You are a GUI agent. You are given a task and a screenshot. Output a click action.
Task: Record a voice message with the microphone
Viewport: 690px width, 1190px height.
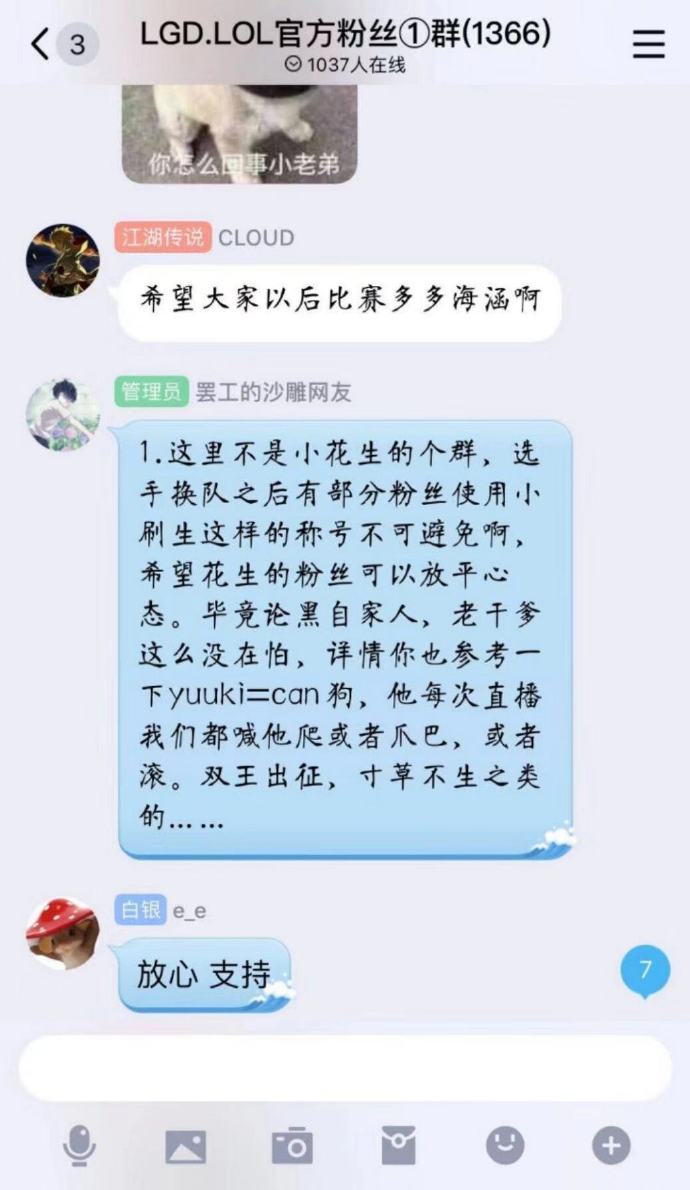79,1145
